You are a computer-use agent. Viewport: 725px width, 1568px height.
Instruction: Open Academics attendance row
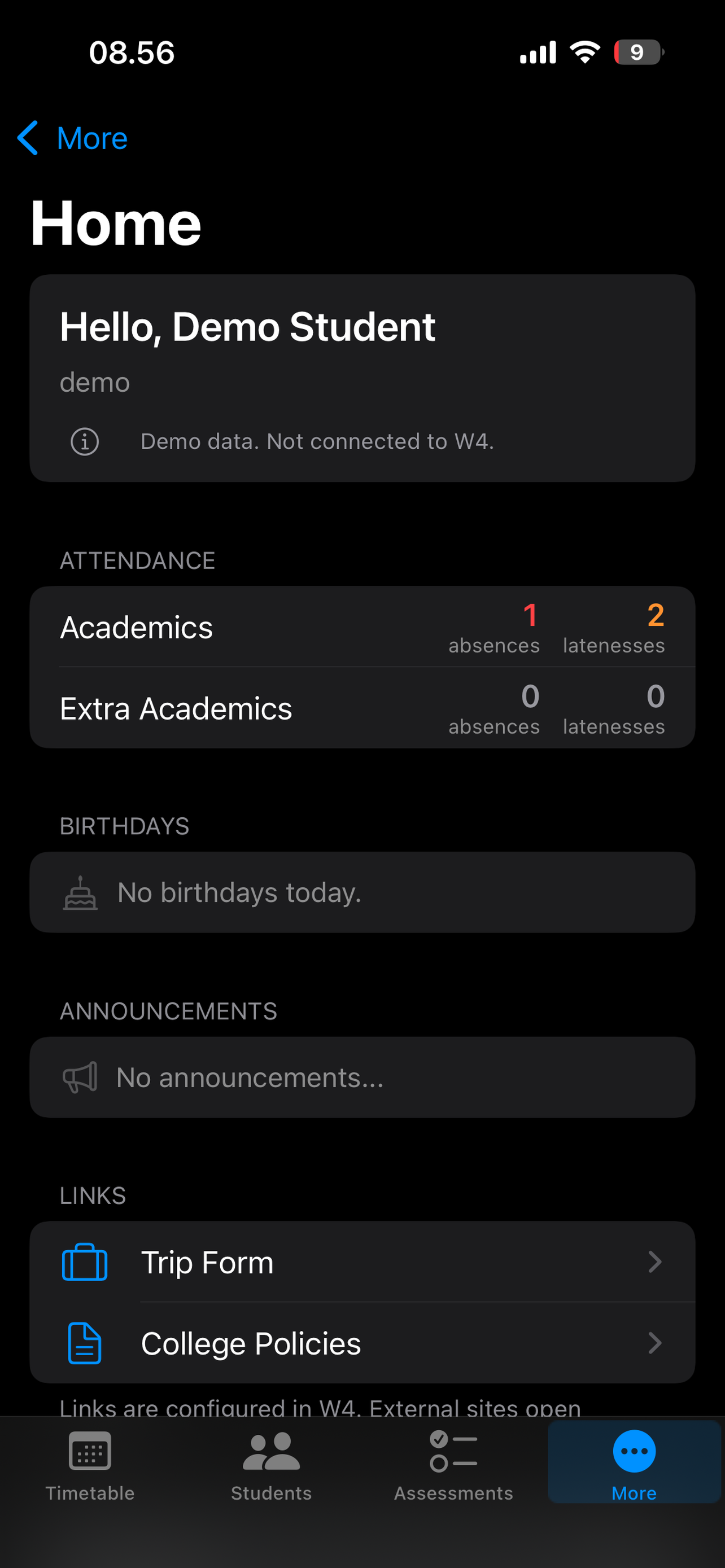(362, 627)
